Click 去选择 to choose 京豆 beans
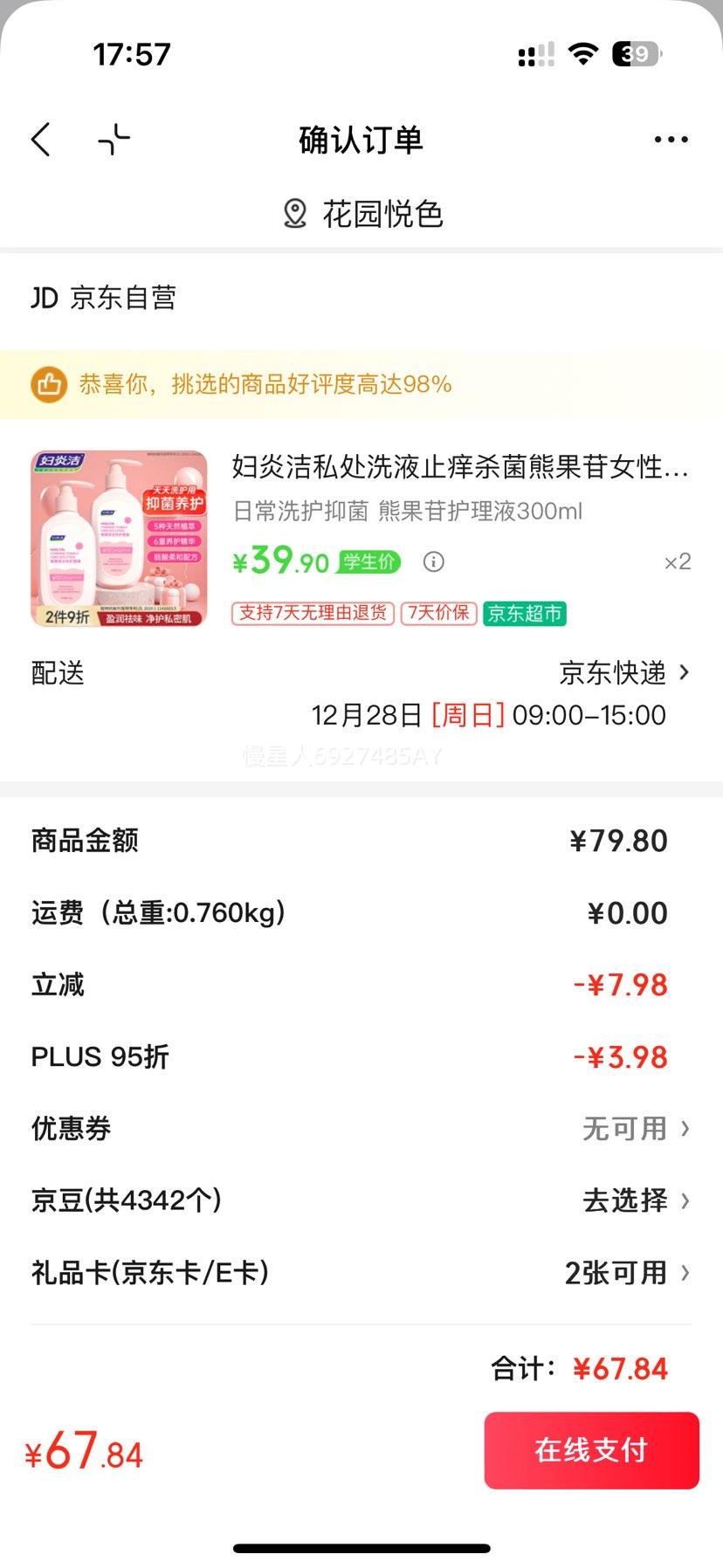 (623, 1200)
